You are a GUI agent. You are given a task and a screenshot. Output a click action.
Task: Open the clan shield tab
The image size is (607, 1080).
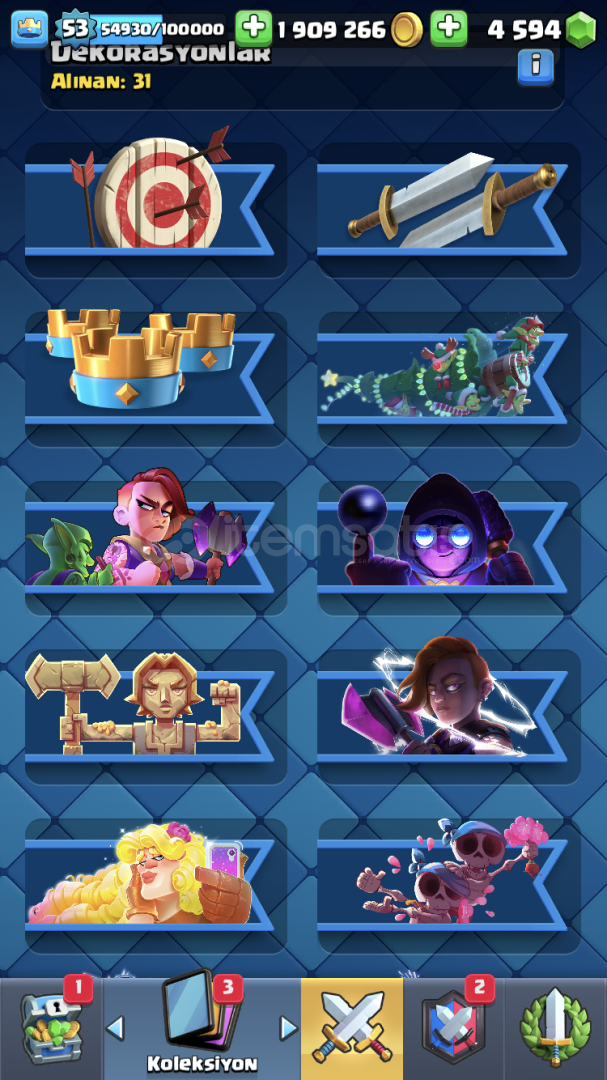[453, 1029]
